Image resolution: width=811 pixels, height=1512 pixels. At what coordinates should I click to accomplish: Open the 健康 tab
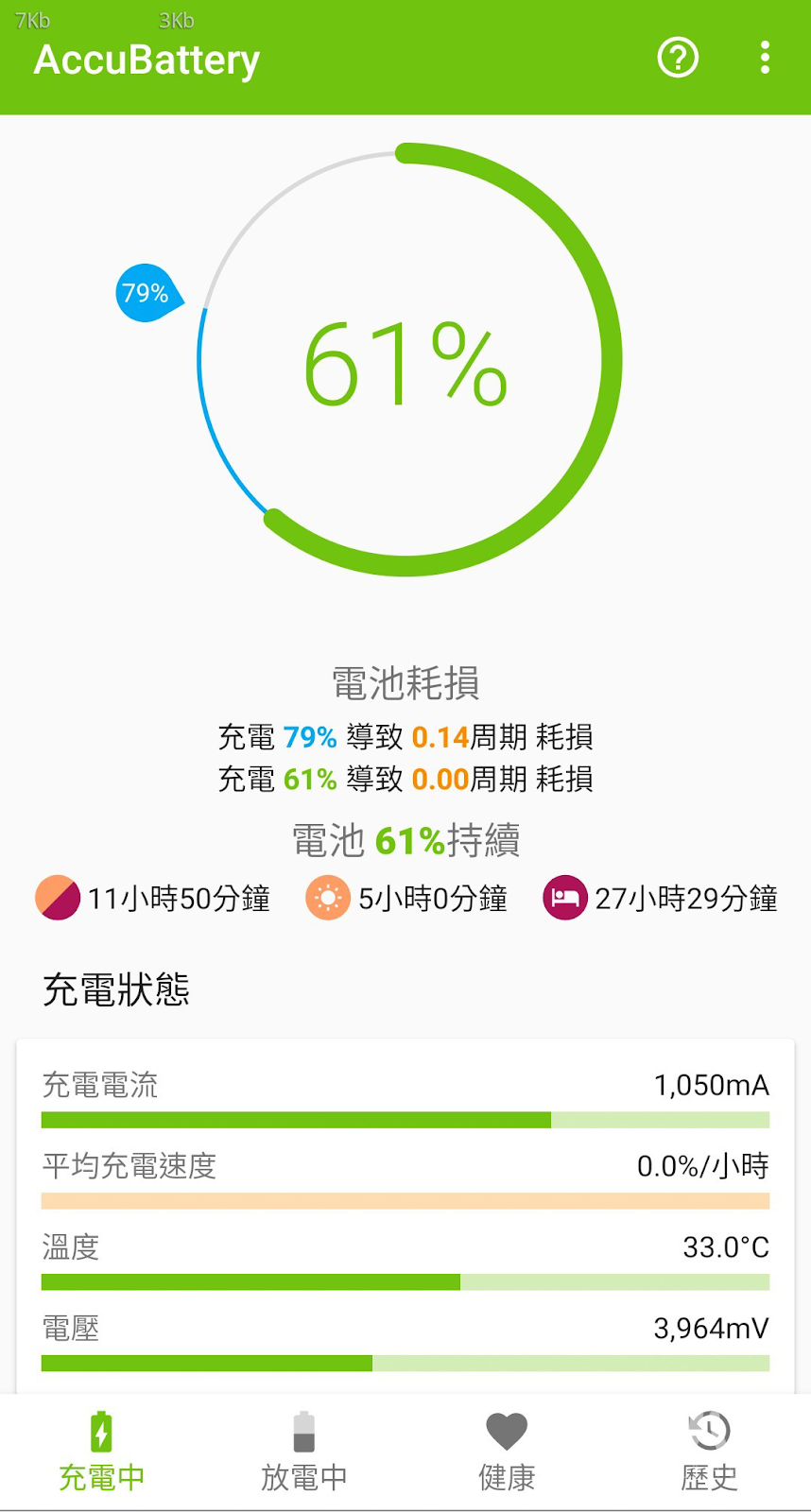tap(507, 1452)
